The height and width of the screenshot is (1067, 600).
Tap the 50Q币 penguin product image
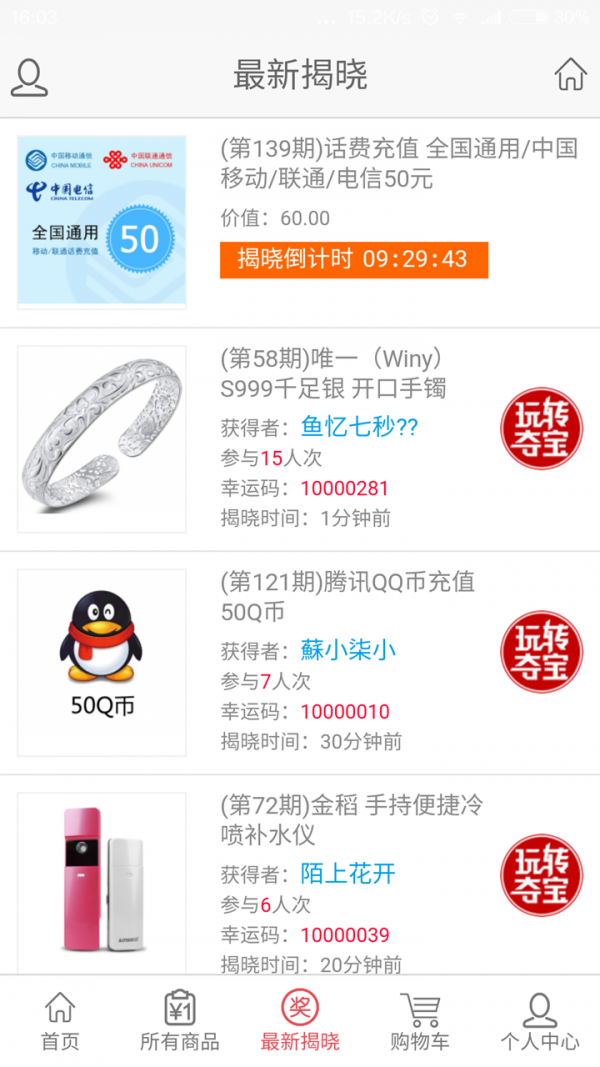click(x=102, y=662)
